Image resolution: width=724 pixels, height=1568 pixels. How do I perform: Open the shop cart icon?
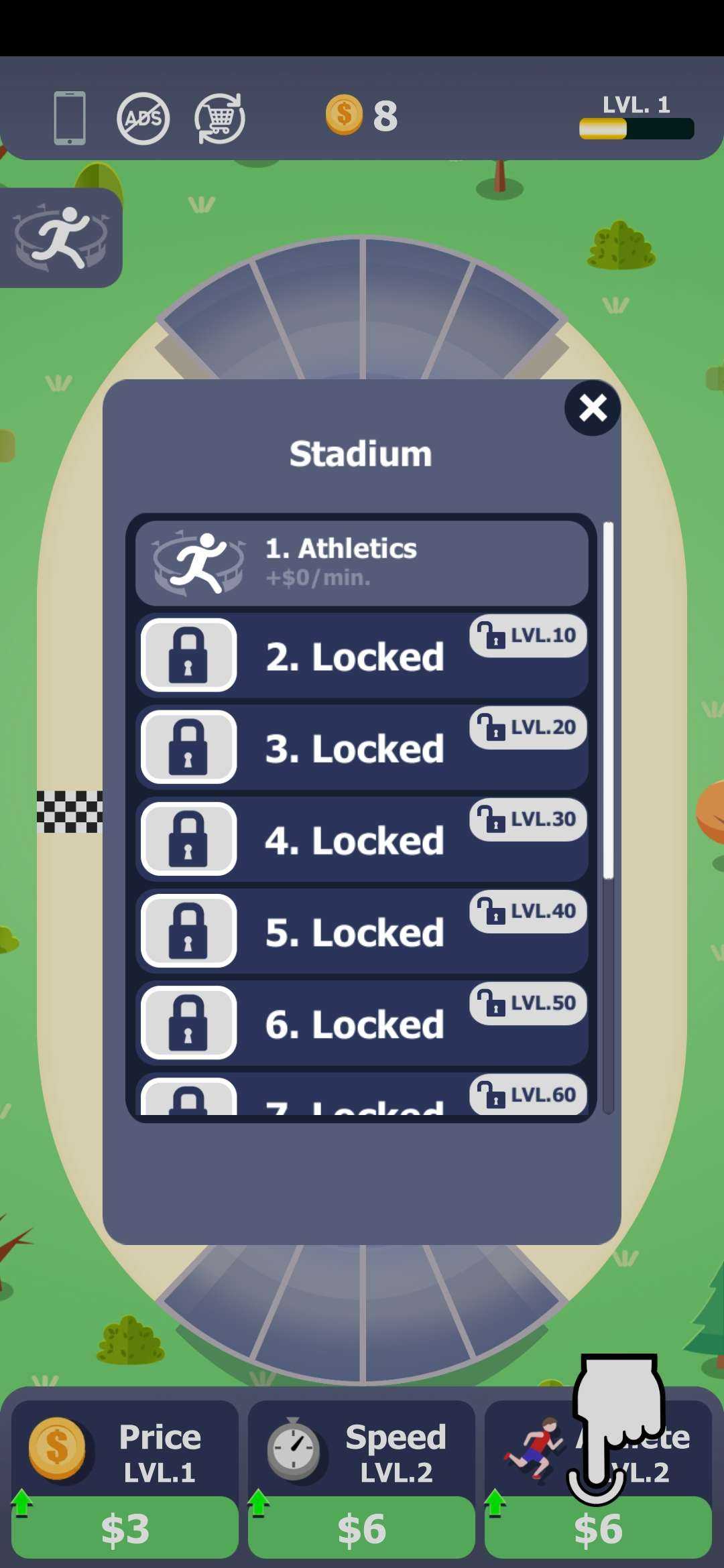[220, 119]
